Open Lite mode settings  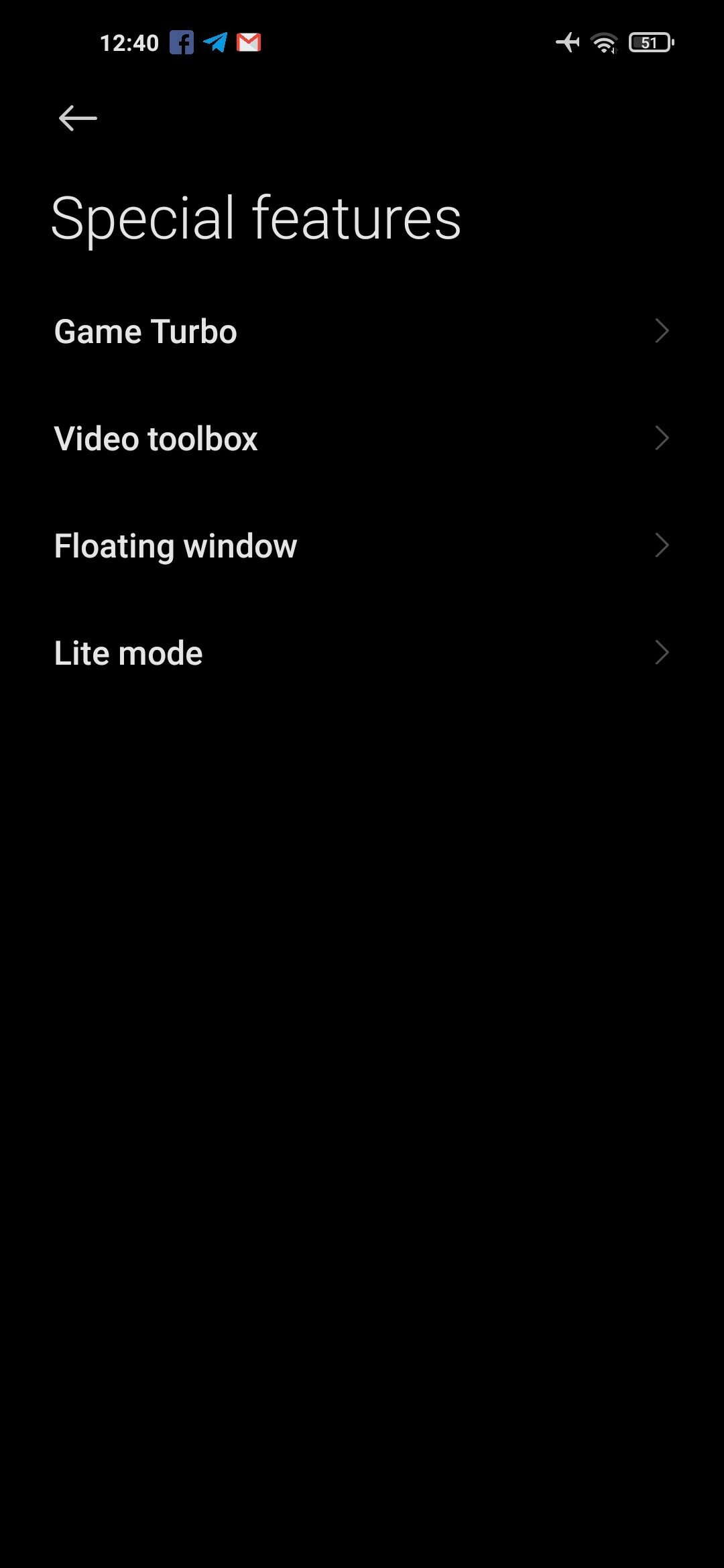click(362, 653)
